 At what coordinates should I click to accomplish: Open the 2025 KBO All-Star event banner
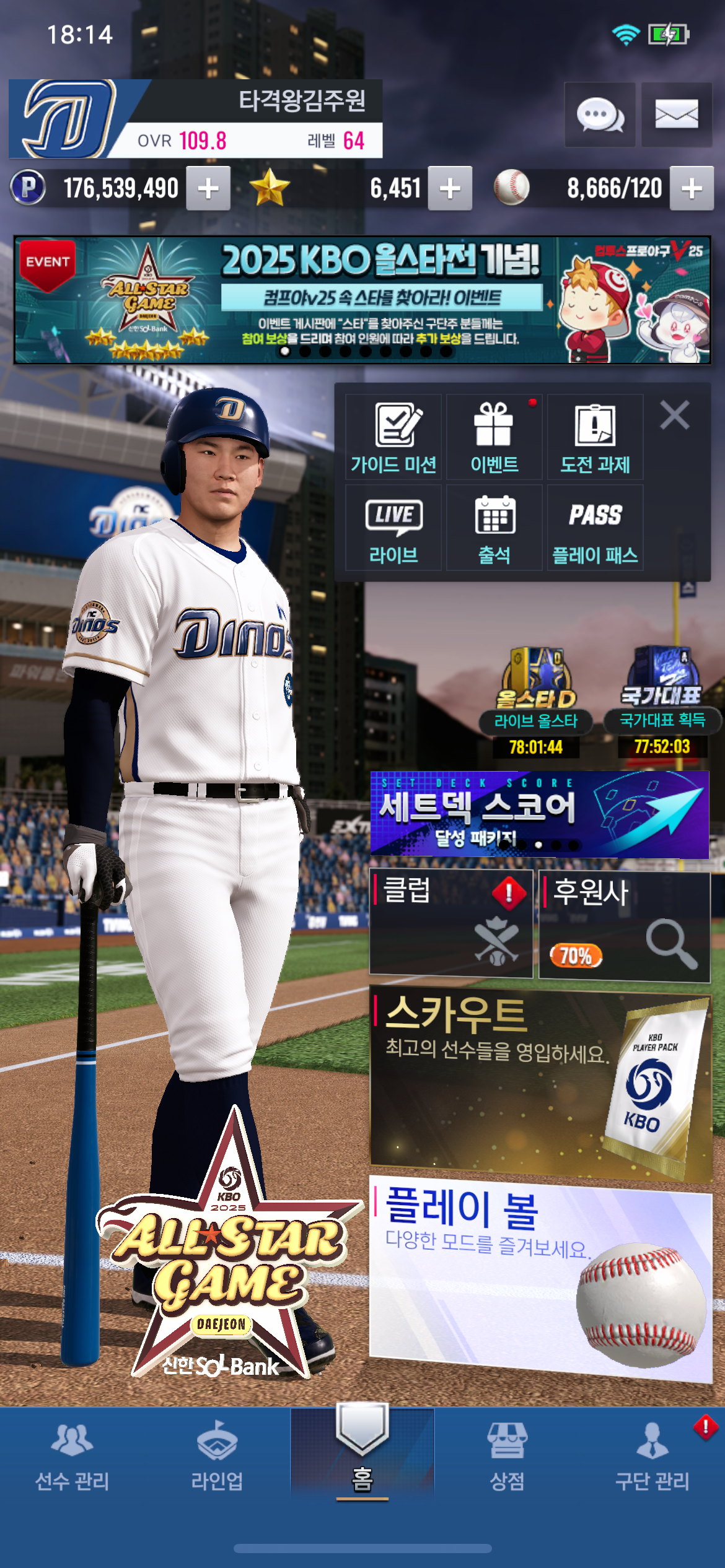coord(362,300)
